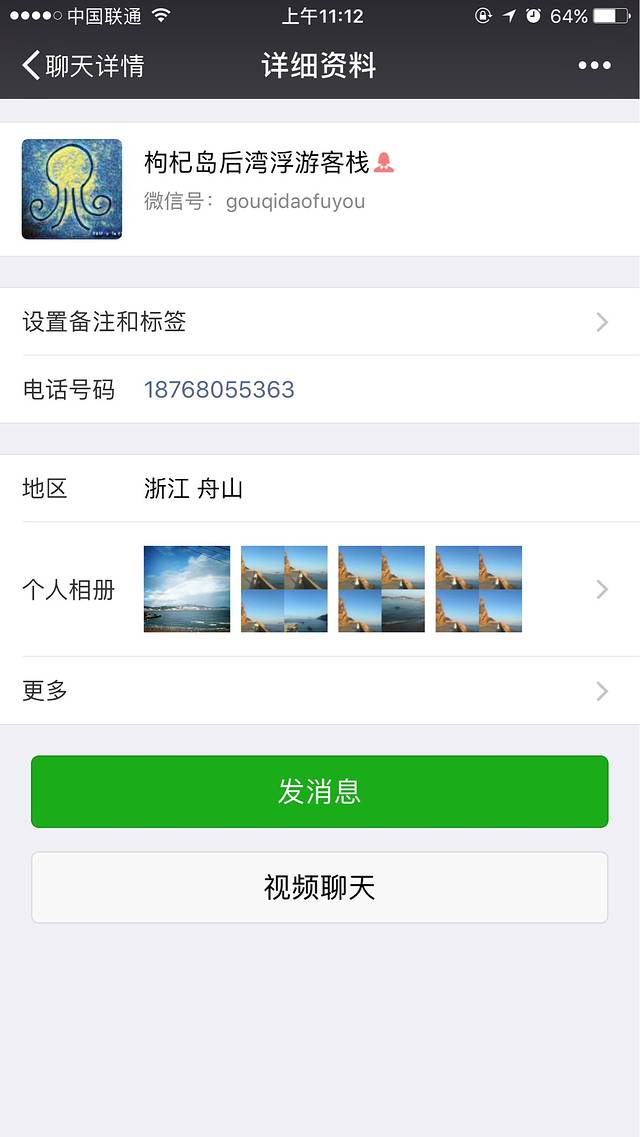640x1137 pixels.
Task: Open the 个人相册 photo album
Action: click(320, 589)
